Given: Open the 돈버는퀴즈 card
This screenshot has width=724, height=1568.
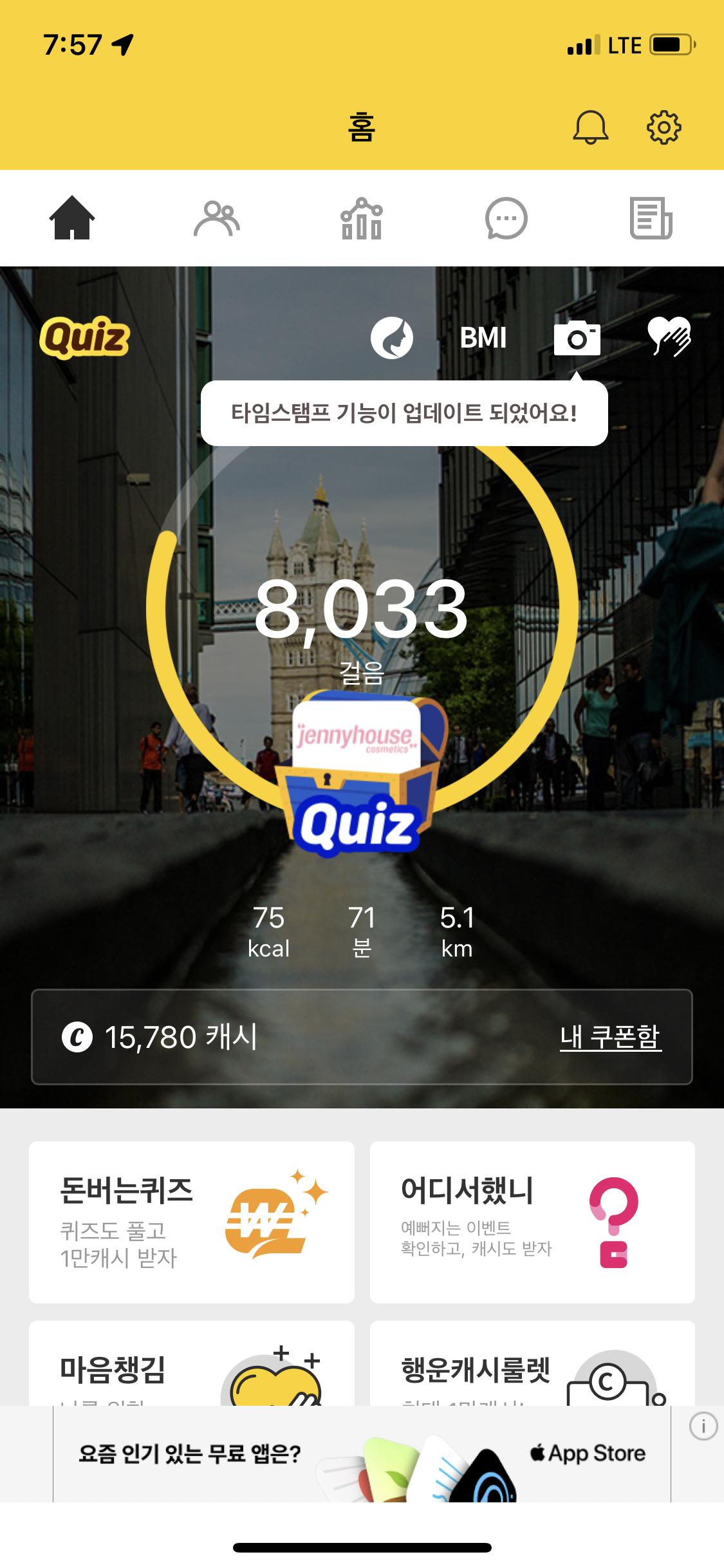Looking at the screenshot, I should 192,1222.
